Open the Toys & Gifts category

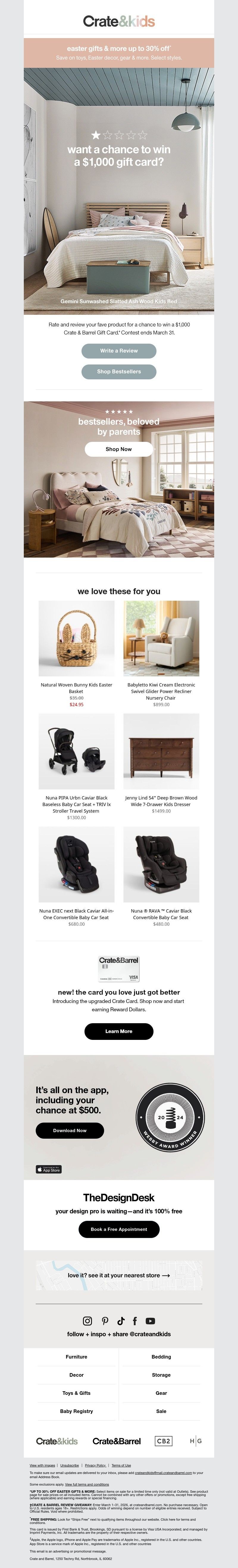[76, 1393]
